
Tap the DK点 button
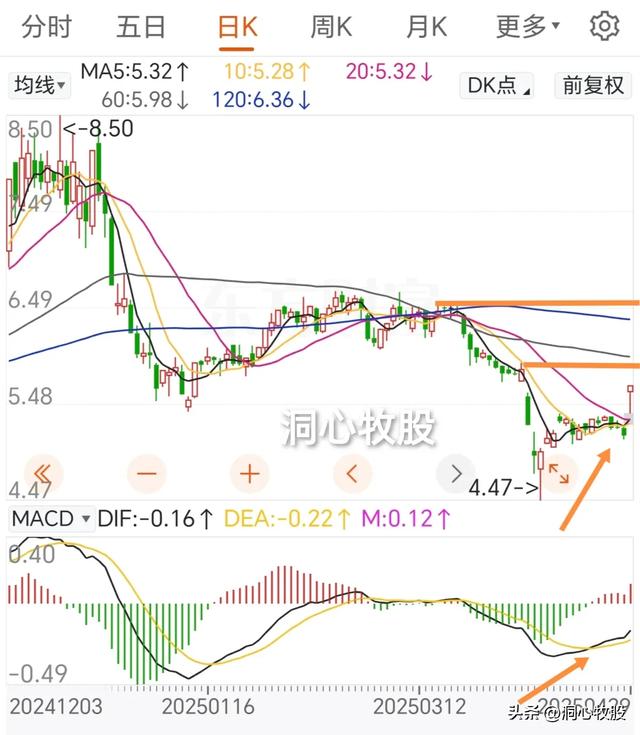tap(497, 85)
